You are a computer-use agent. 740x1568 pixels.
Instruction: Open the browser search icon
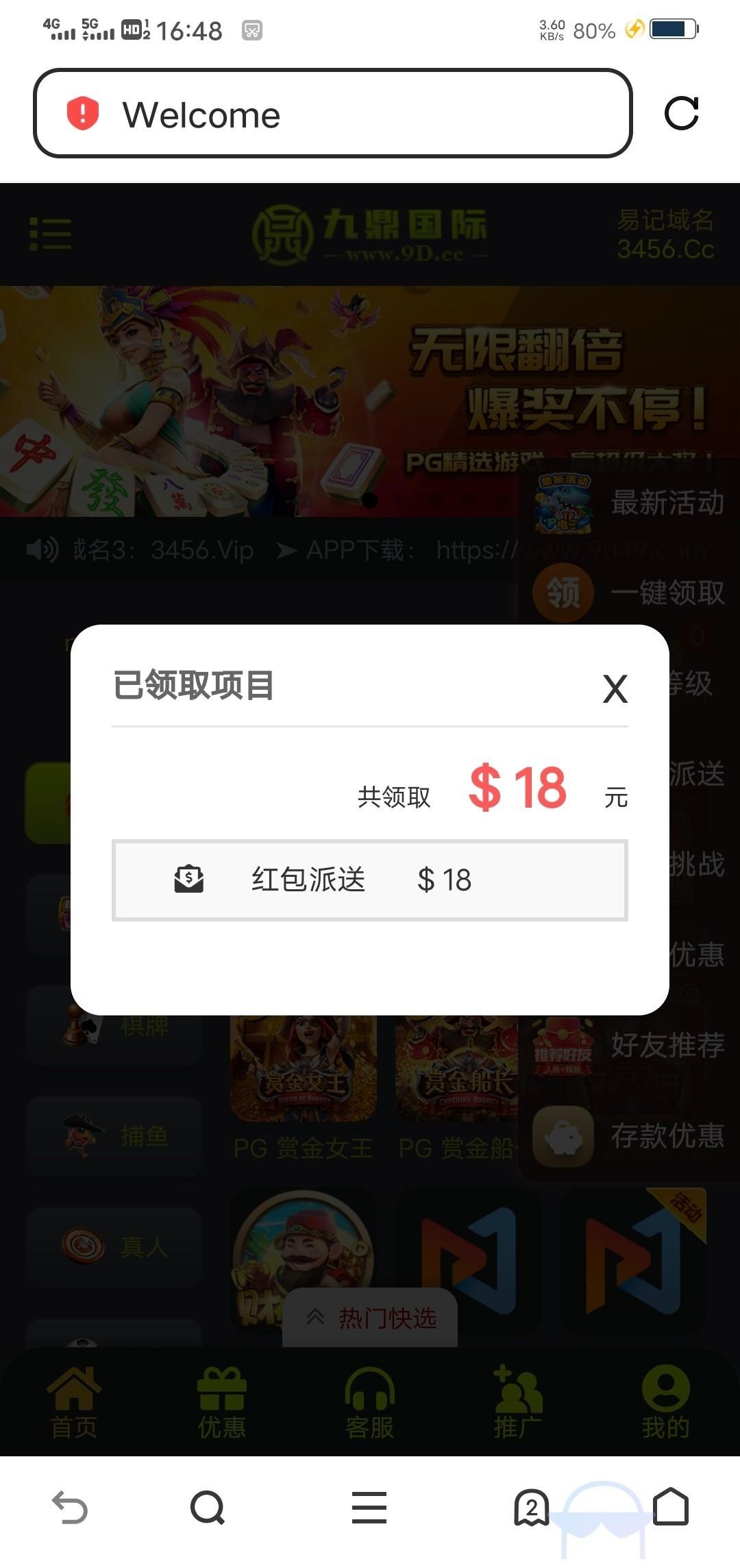[x=207, y=1508]
